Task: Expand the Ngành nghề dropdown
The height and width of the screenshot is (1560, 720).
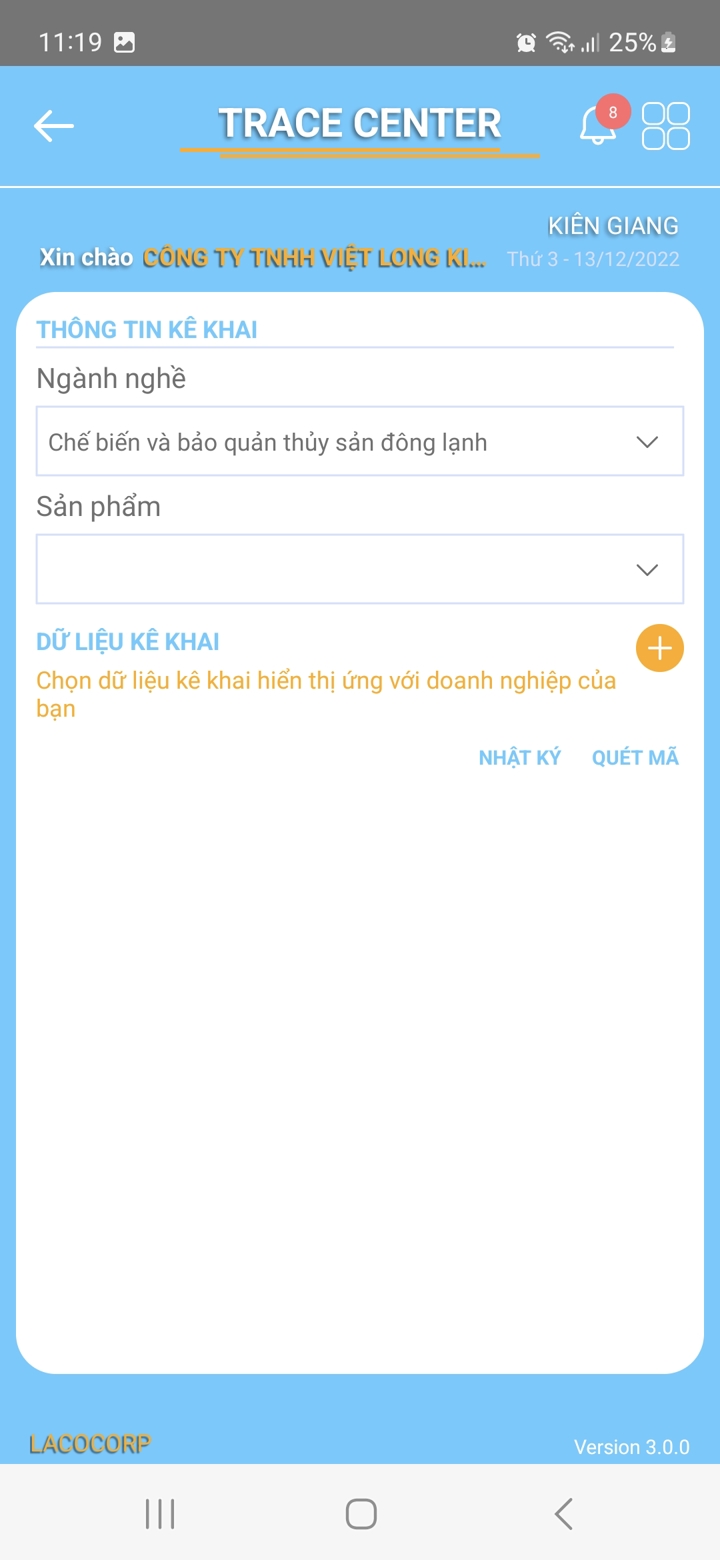Action: [360, 441]
